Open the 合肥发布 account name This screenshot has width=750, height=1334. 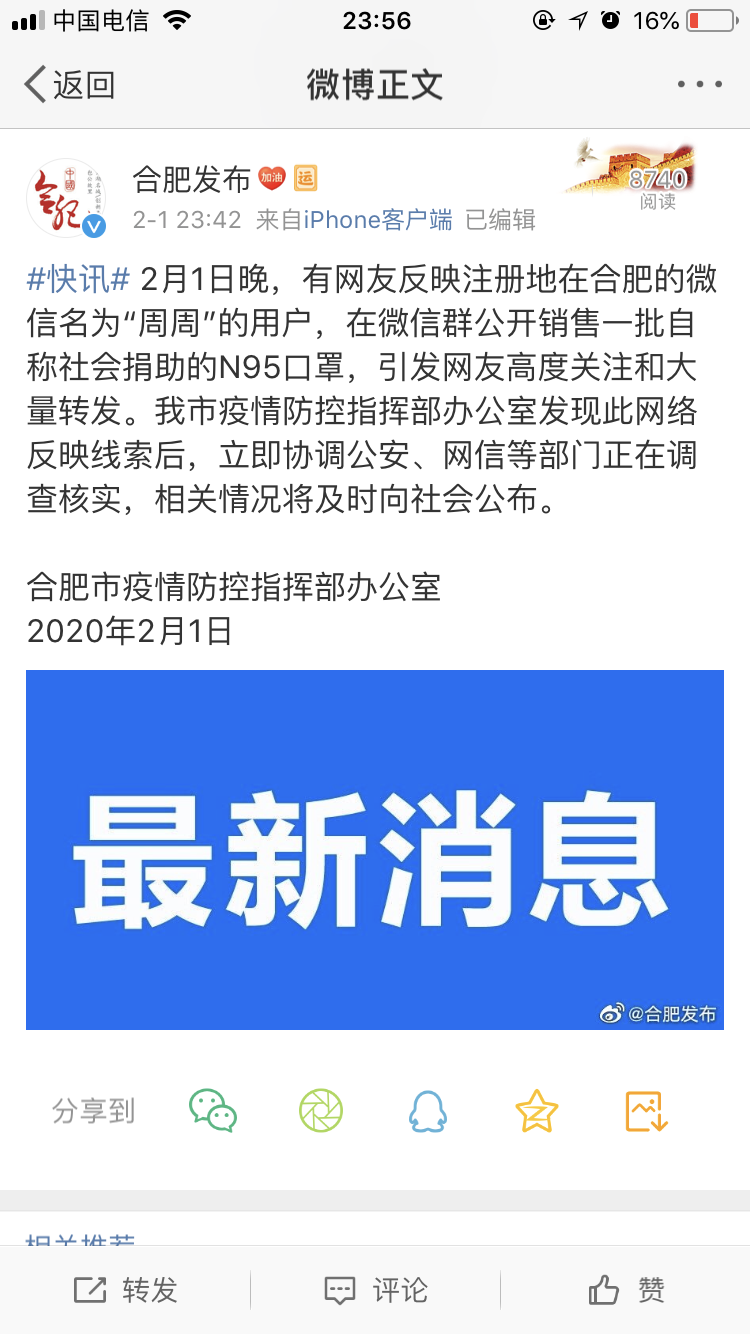[192, 179]
